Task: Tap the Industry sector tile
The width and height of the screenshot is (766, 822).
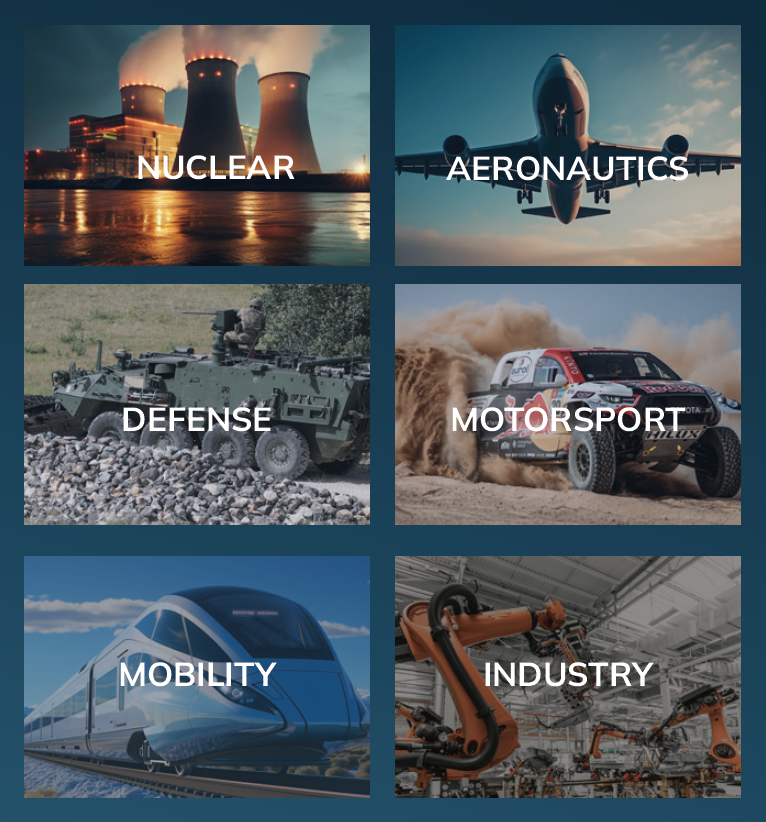Action: point(567,676)
